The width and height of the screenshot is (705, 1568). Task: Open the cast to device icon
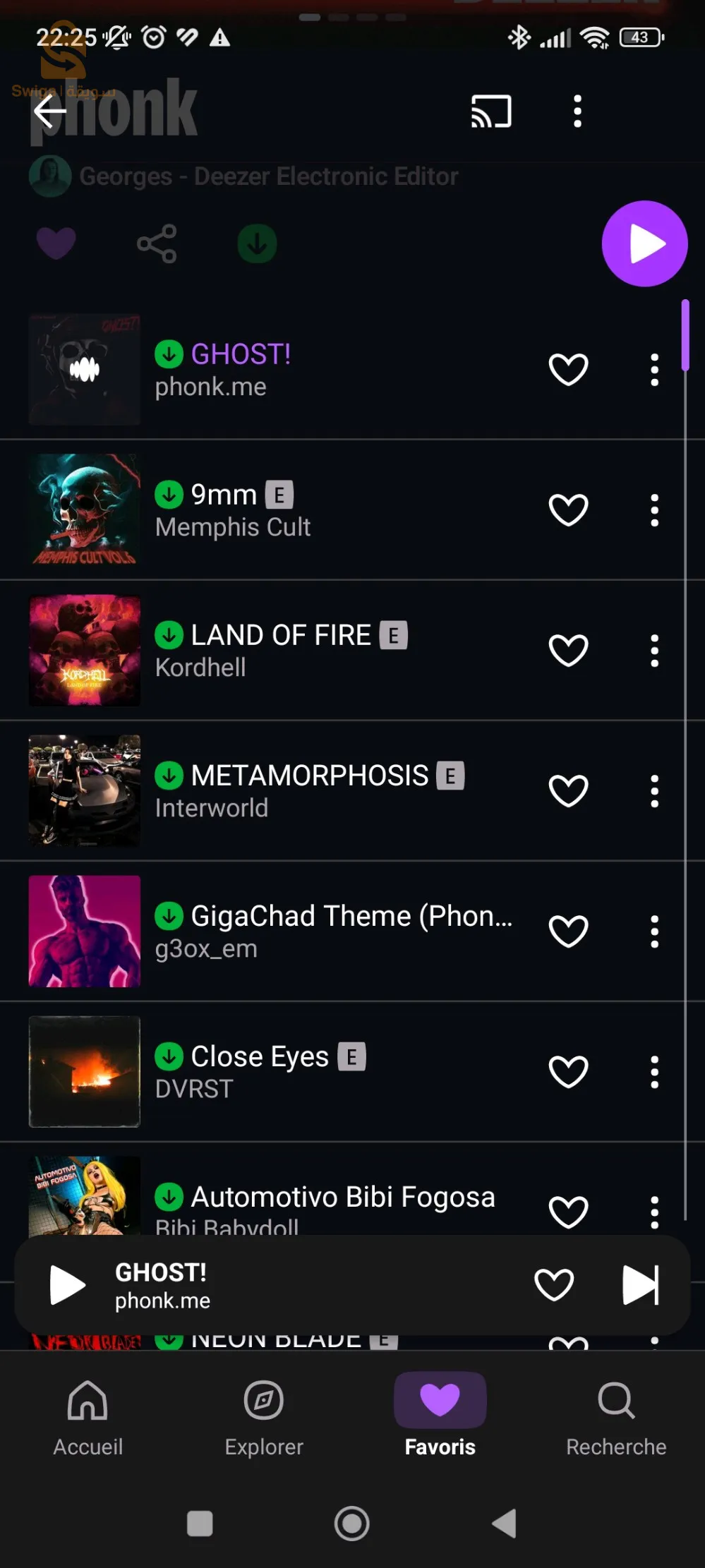(490, 111)
